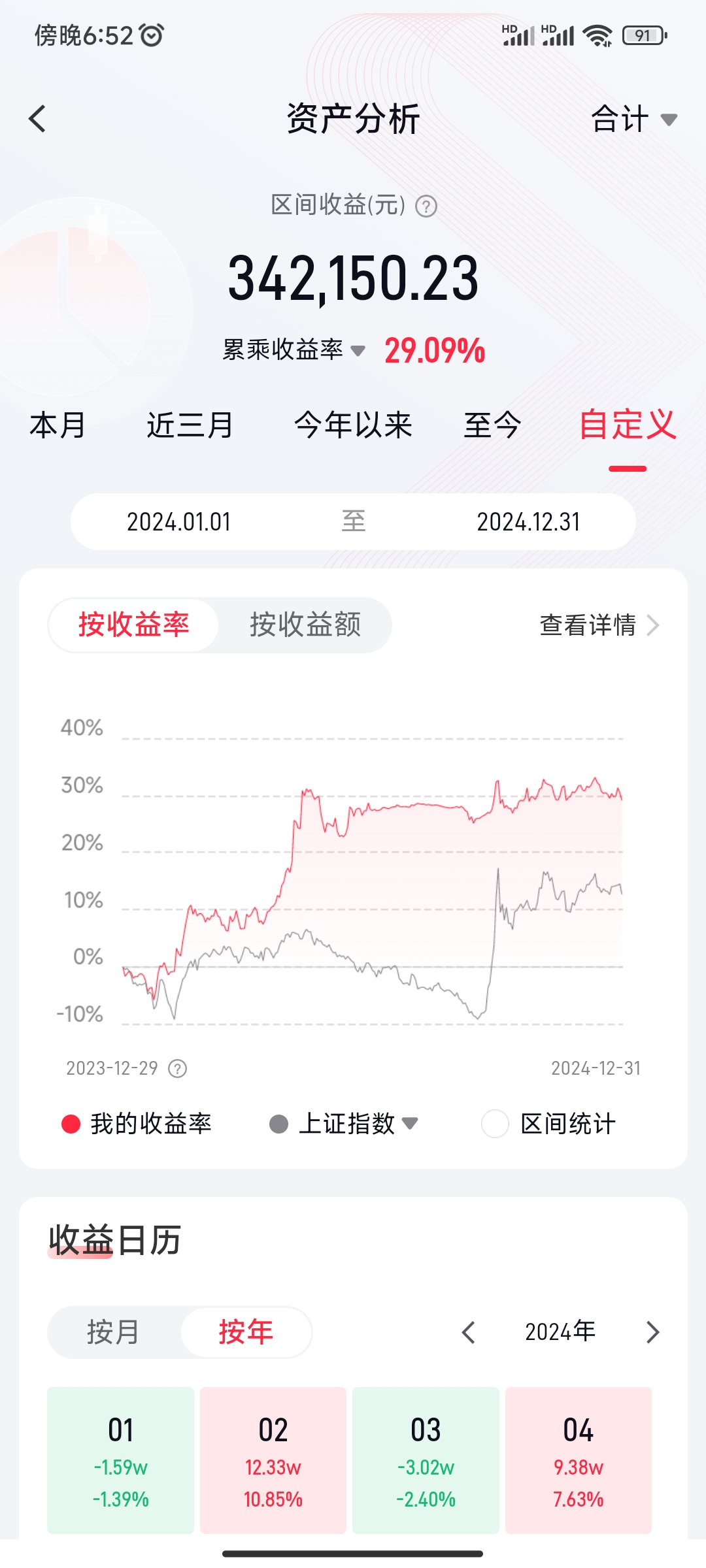Switch the calendar to 按月

coord(113,1332)
